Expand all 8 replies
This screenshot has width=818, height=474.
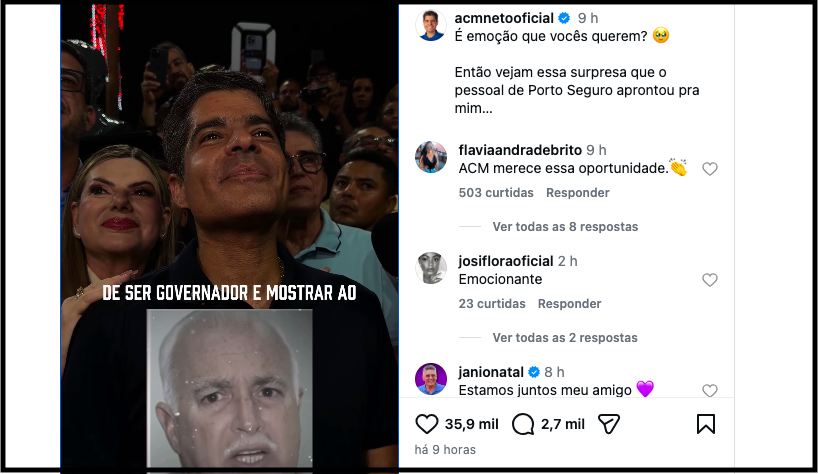point(565,227)
